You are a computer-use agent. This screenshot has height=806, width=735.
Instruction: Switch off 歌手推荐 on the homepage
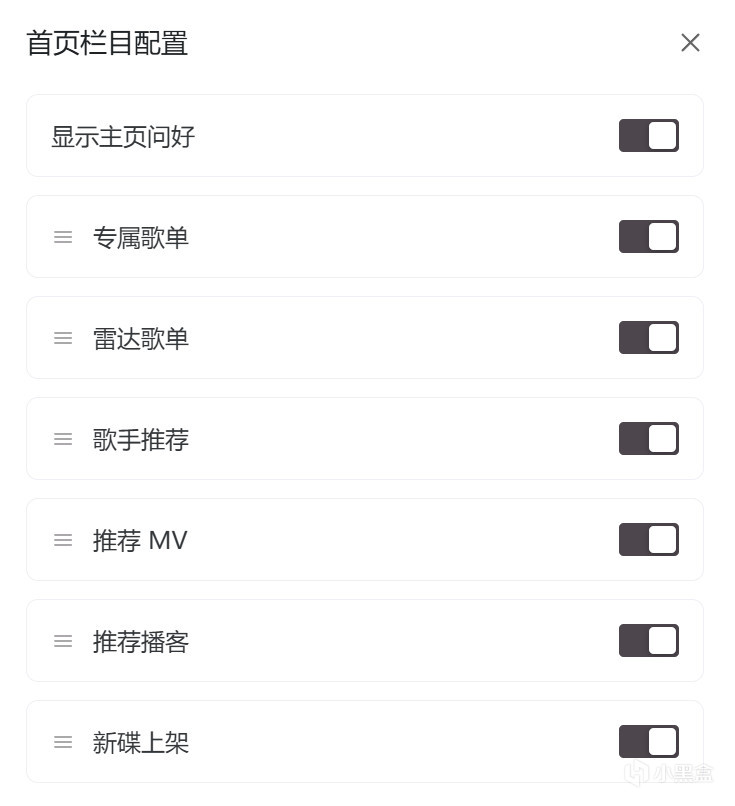(x=648, y=439)
